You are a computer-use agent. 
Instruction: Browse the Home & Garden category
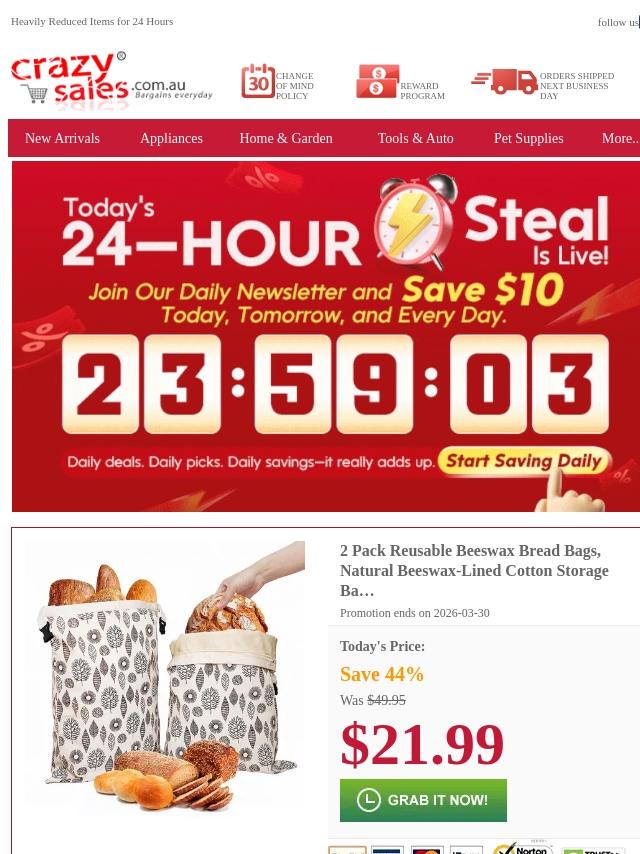286,138
